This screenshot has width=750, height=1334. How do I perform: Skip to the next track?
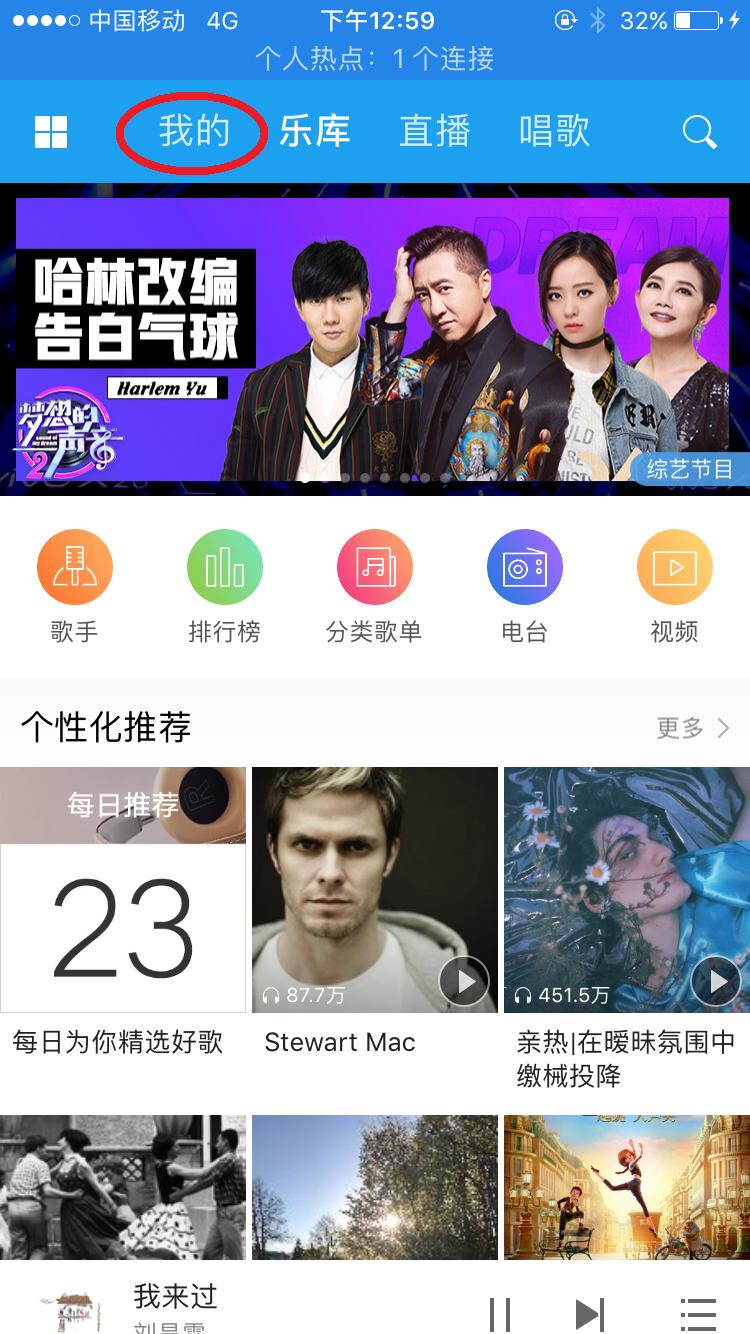click(590, 1314)
